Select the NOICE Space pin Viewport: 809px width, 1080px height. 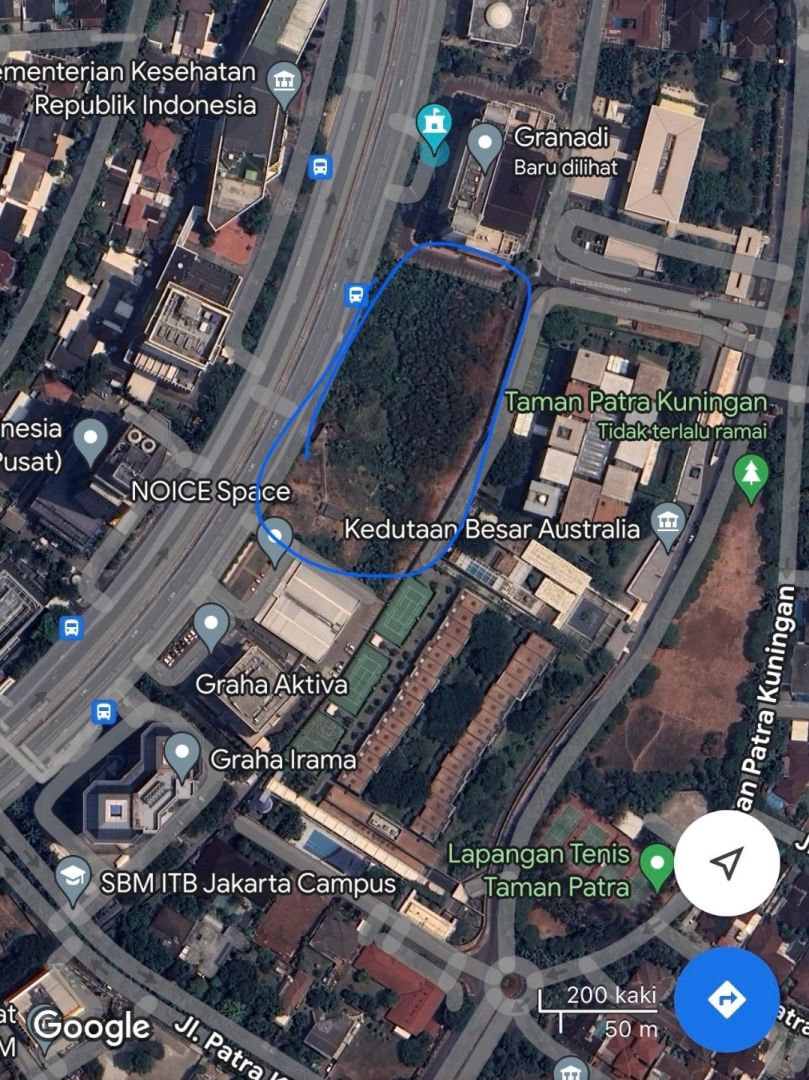275,538
